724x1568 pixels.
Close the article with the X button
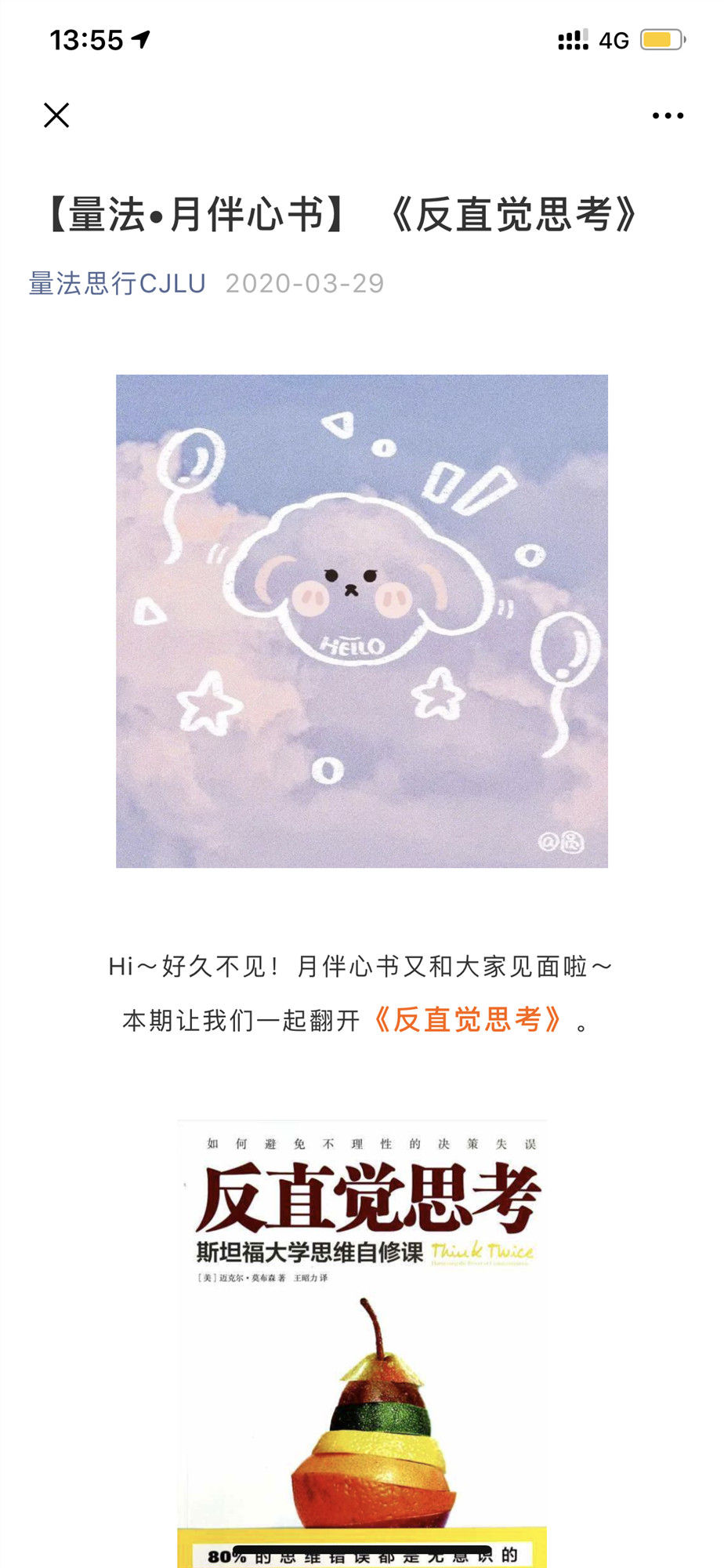[56, 115]
